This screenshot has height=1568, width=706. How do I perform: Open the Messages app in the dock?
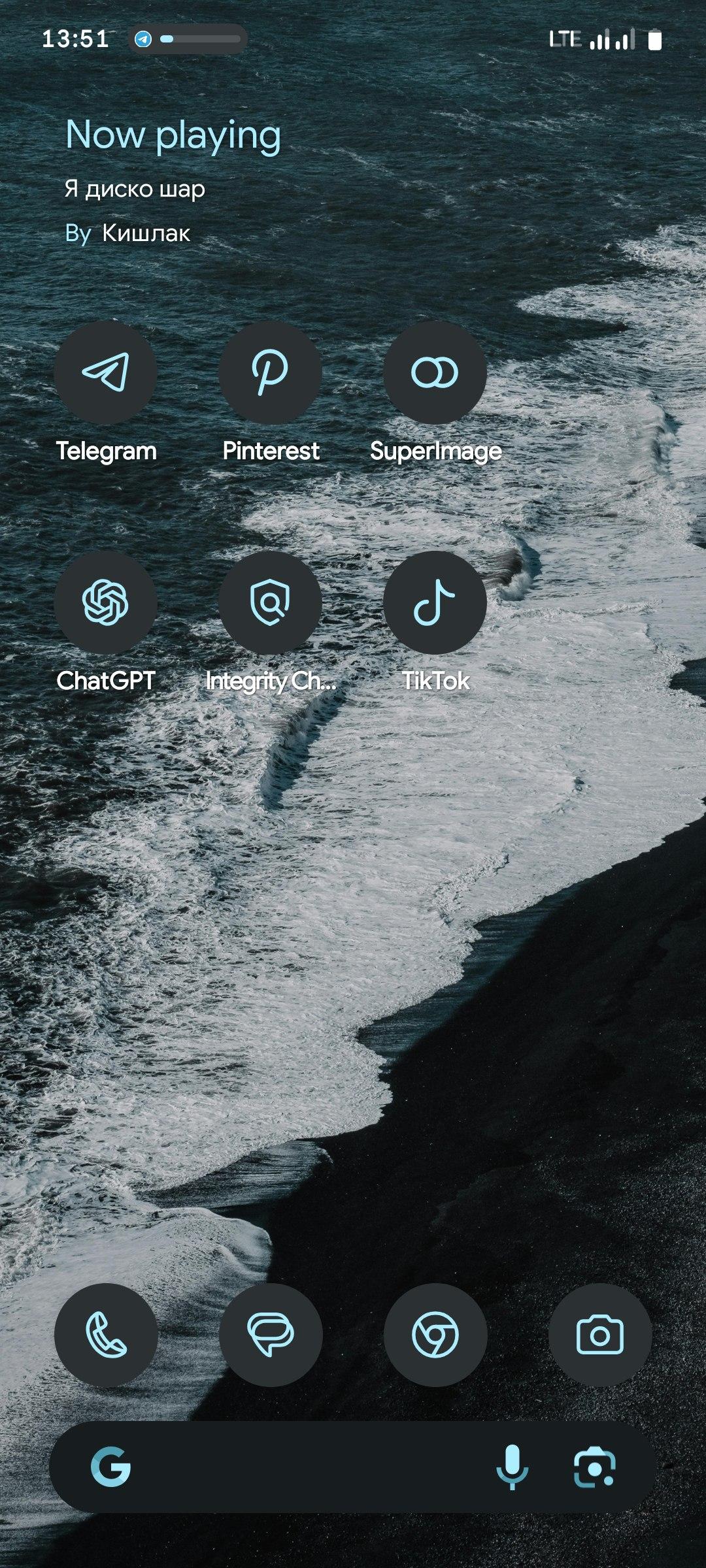271,1335
